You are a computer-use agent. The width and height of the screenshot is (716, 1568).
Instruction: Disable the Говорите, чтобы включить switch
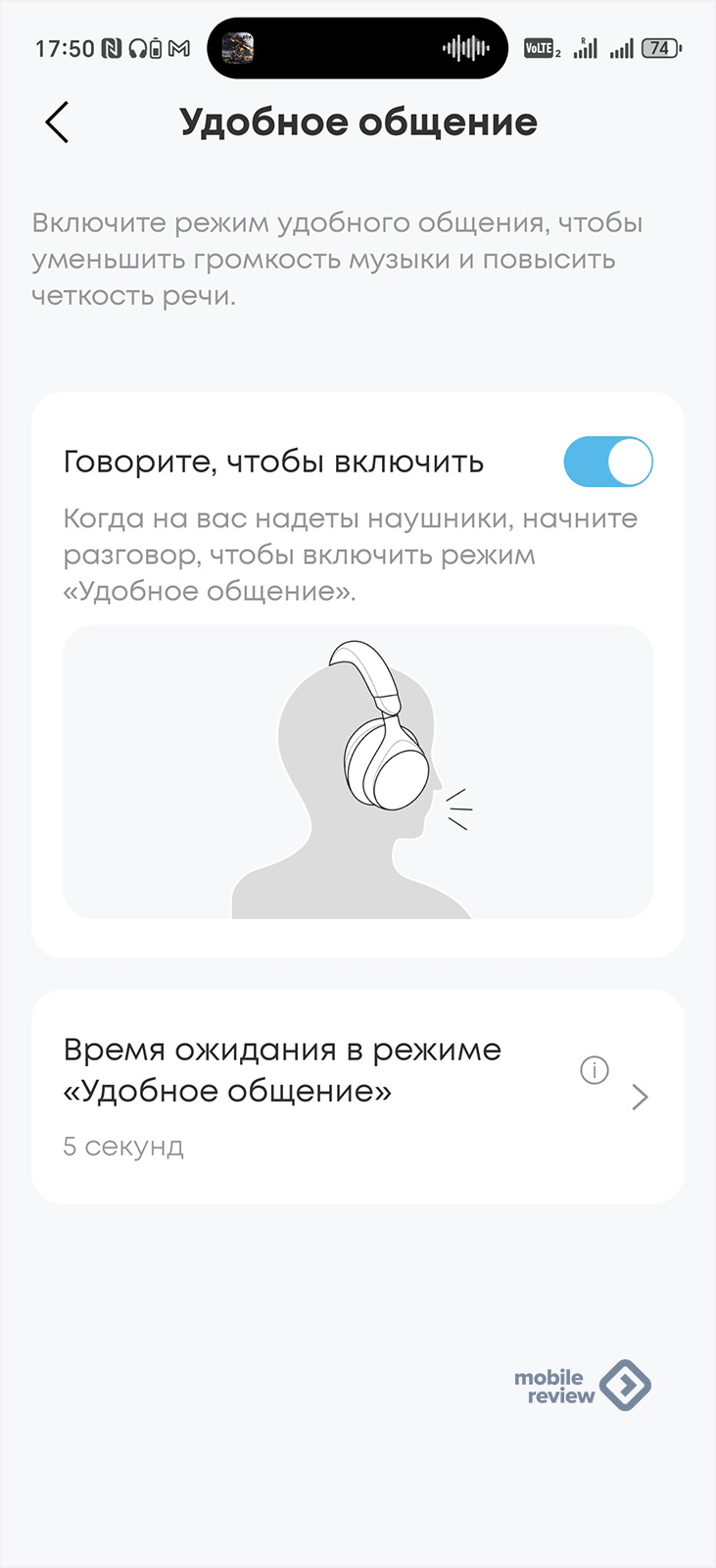[x=607, y=463]
